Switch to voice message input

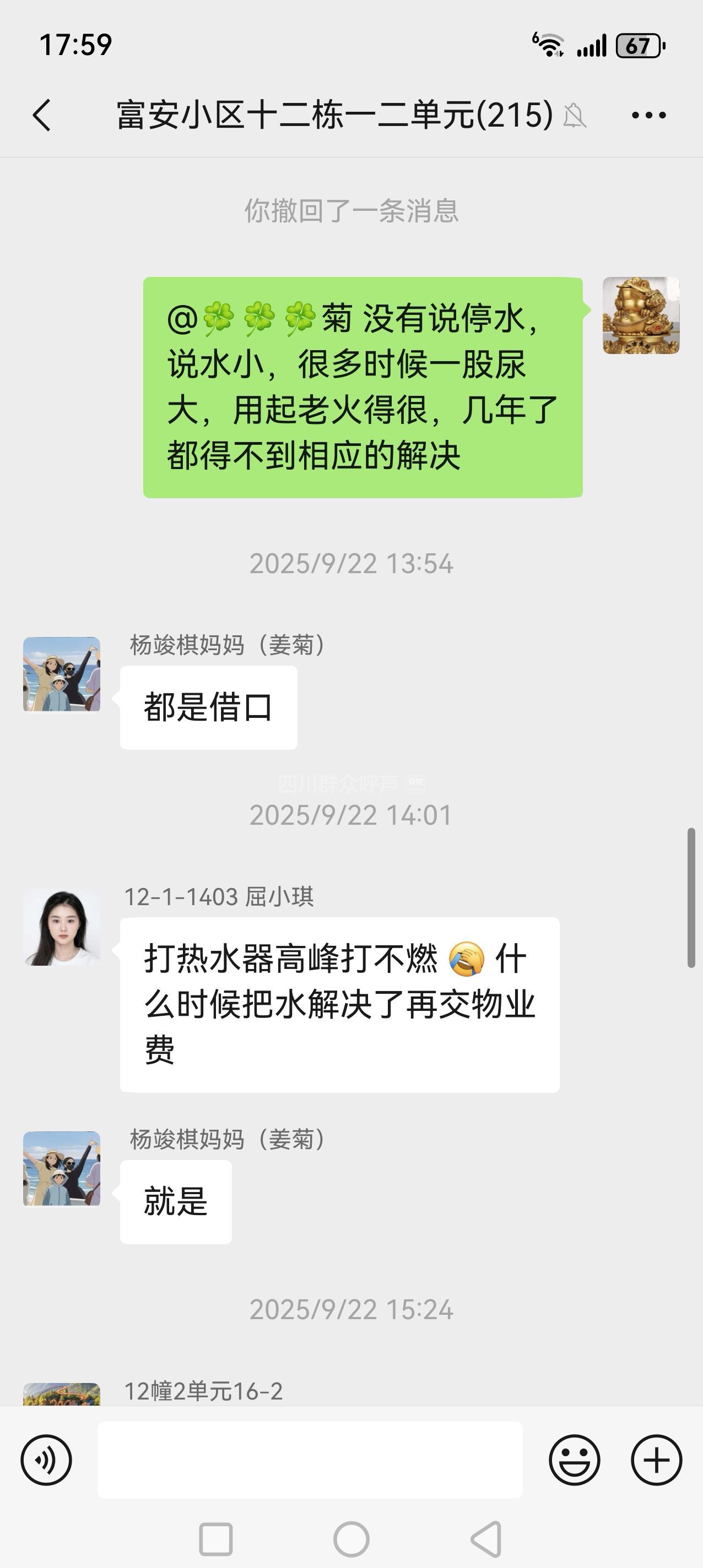46,1460
